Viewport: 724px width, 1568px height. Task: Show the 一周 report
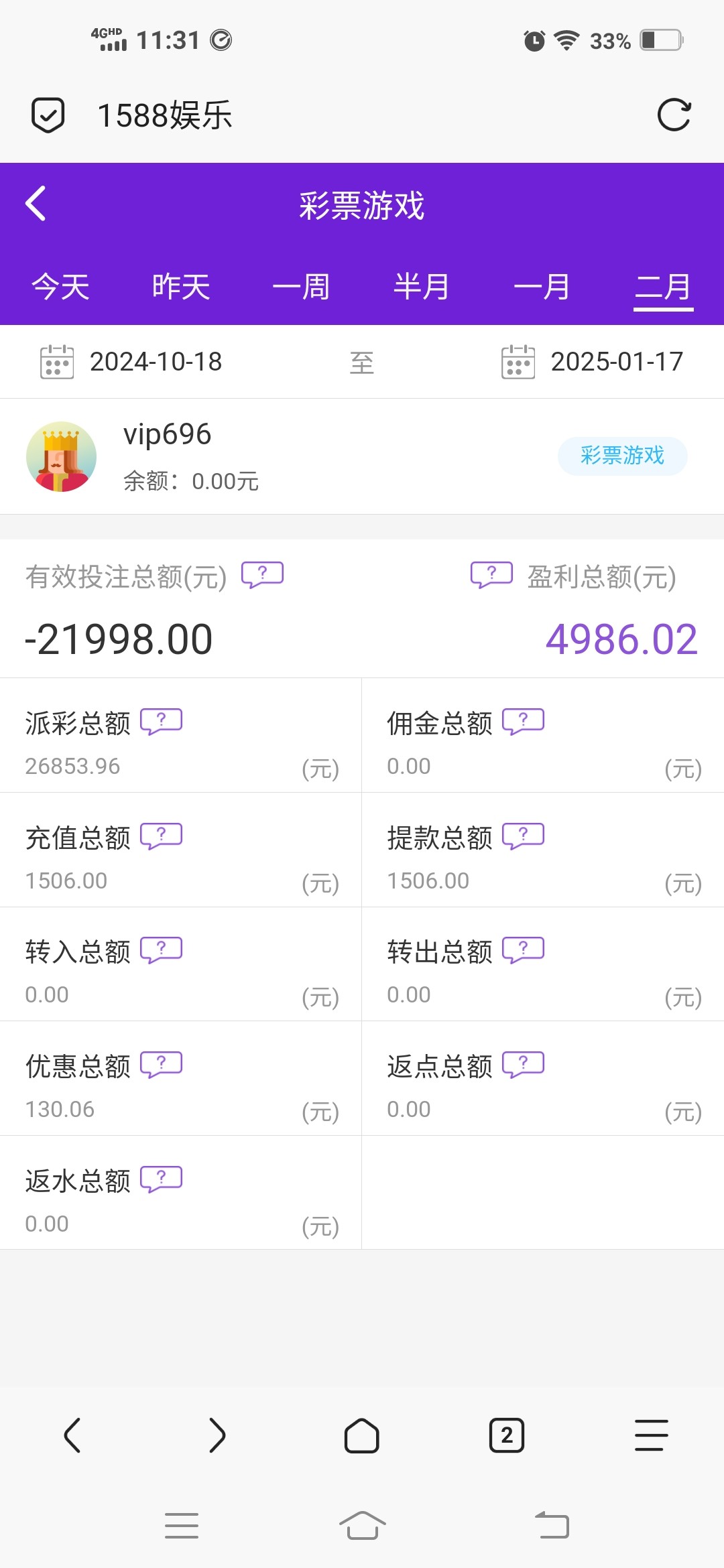click(301, 287)
